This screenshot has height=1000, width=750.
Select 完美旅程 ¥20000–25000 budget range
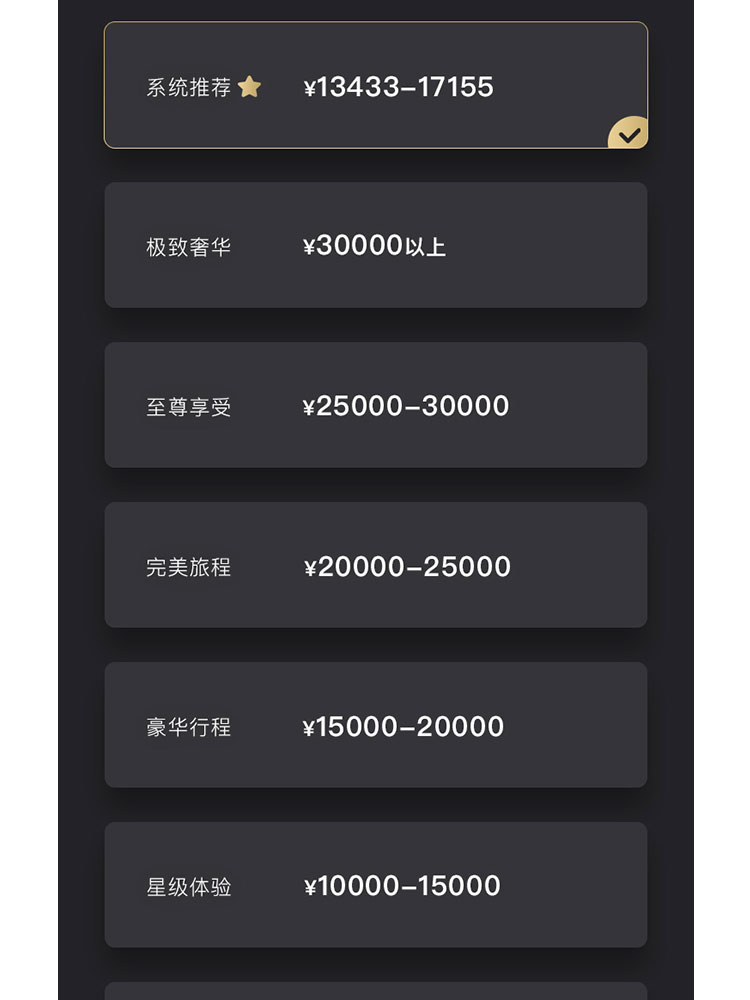(375, 565)
